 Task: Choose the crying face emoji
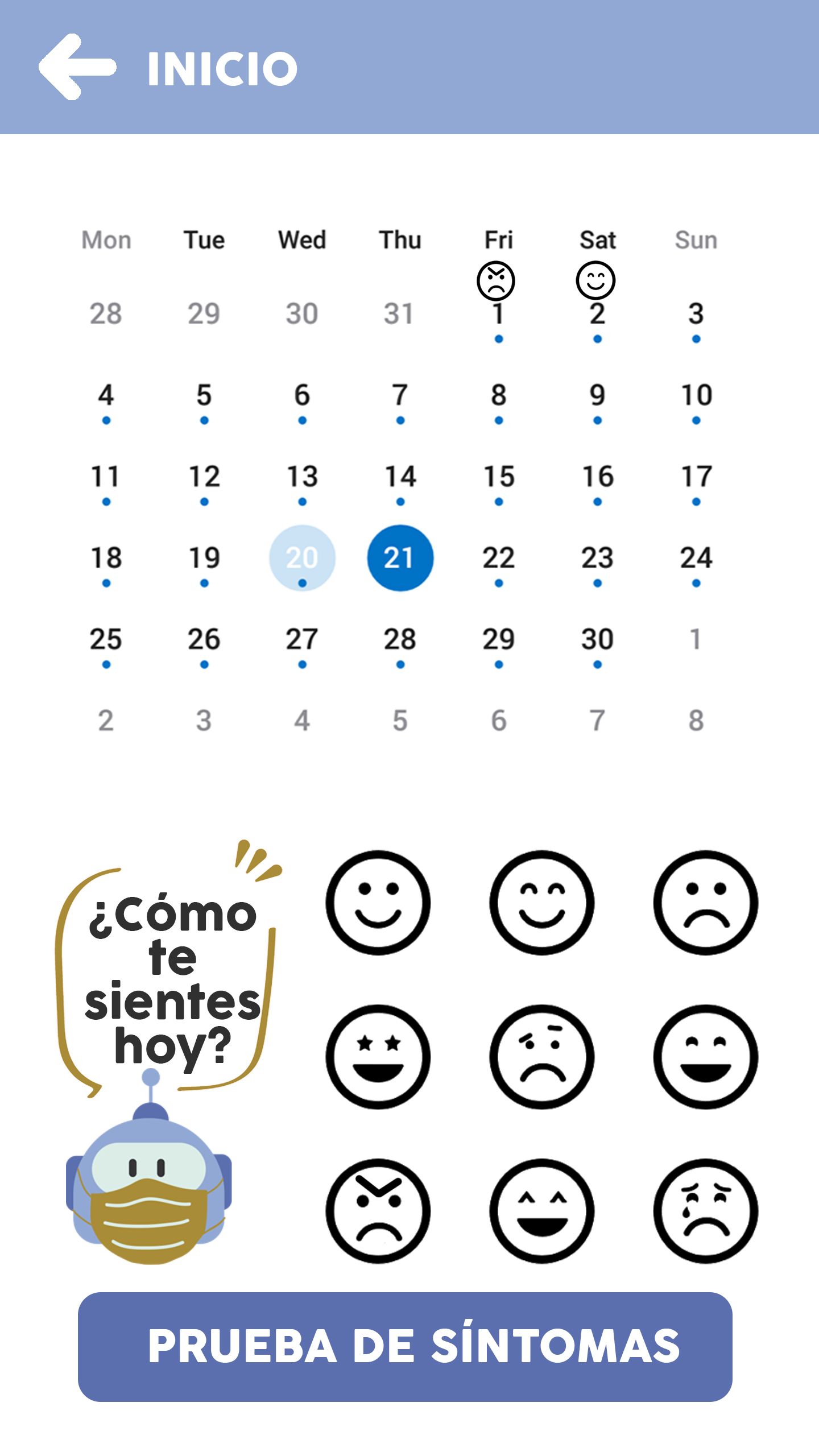(x=706, y=1211)
